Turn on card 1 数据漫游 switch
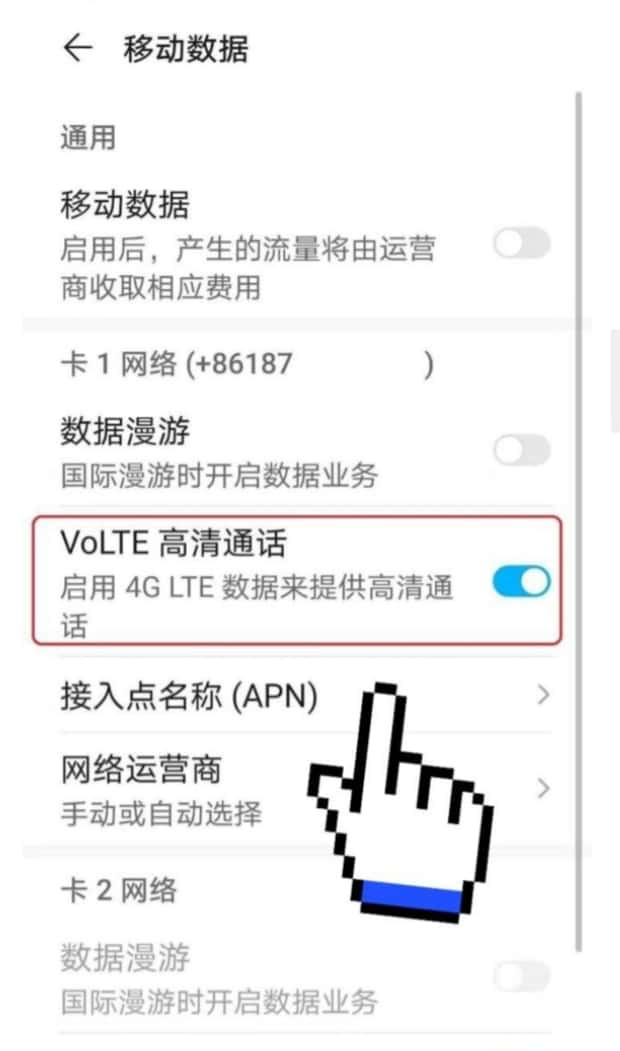Screen dimensions: 620x1051 click(x=522, y=450)
